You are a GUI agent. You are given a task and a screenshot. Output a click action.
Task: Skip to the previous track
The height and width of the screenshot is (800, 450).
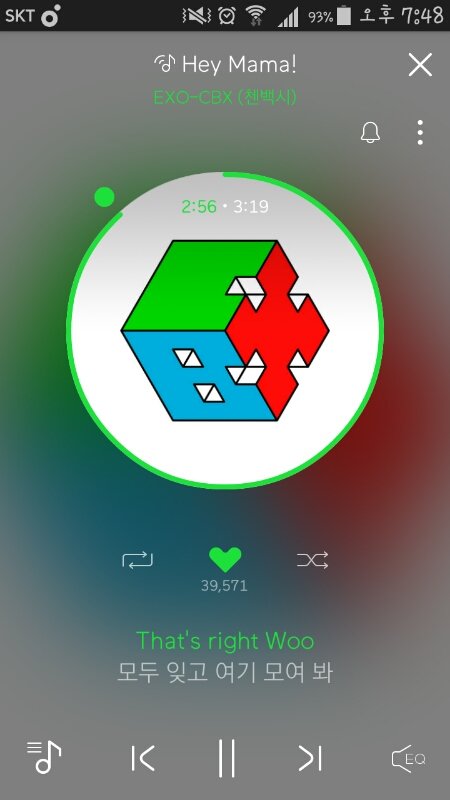coord(143,758)
